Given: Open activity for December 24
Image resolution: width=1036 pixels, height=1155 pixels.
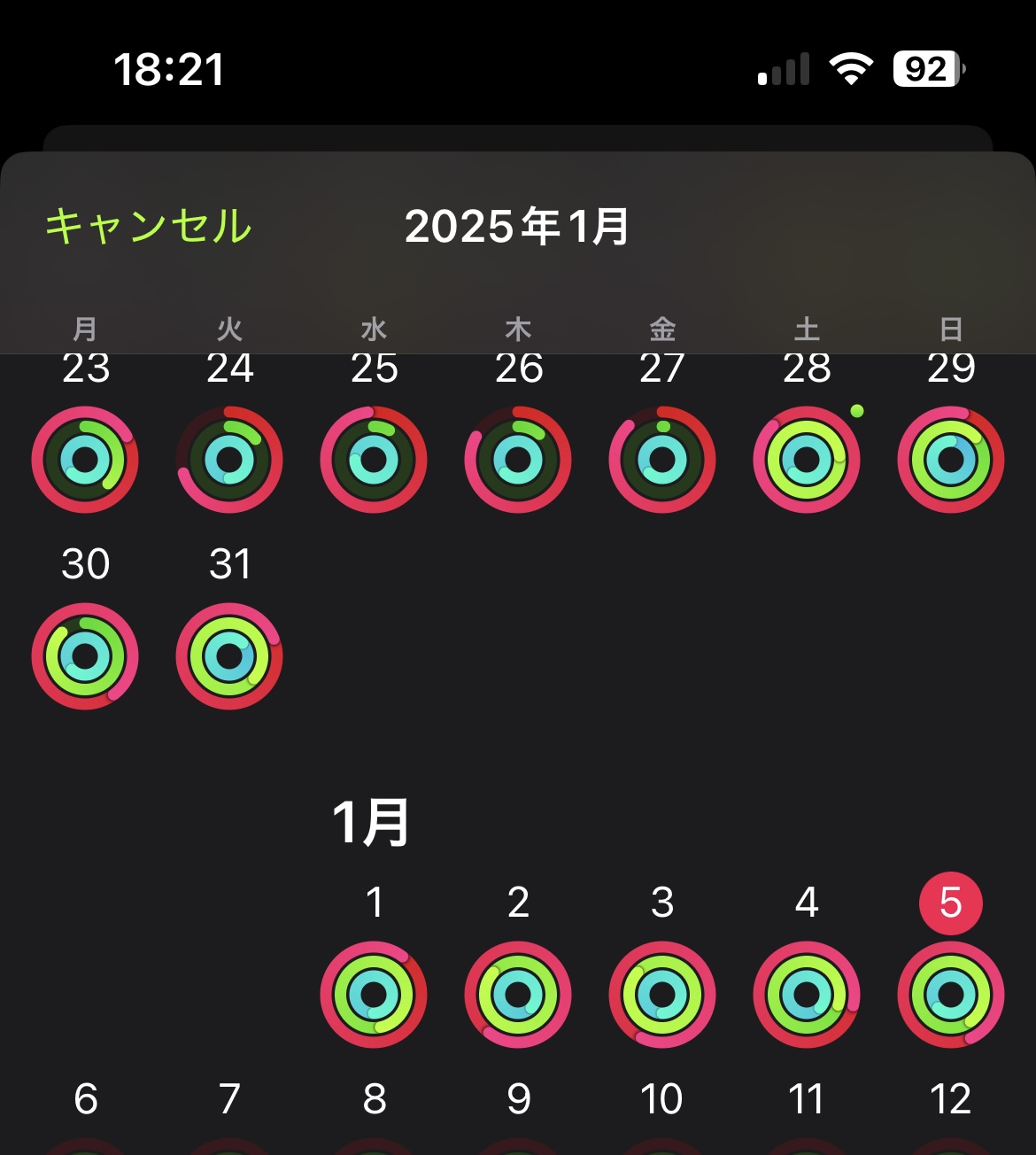Looking at the screenshot, I should tap(229, 459).
